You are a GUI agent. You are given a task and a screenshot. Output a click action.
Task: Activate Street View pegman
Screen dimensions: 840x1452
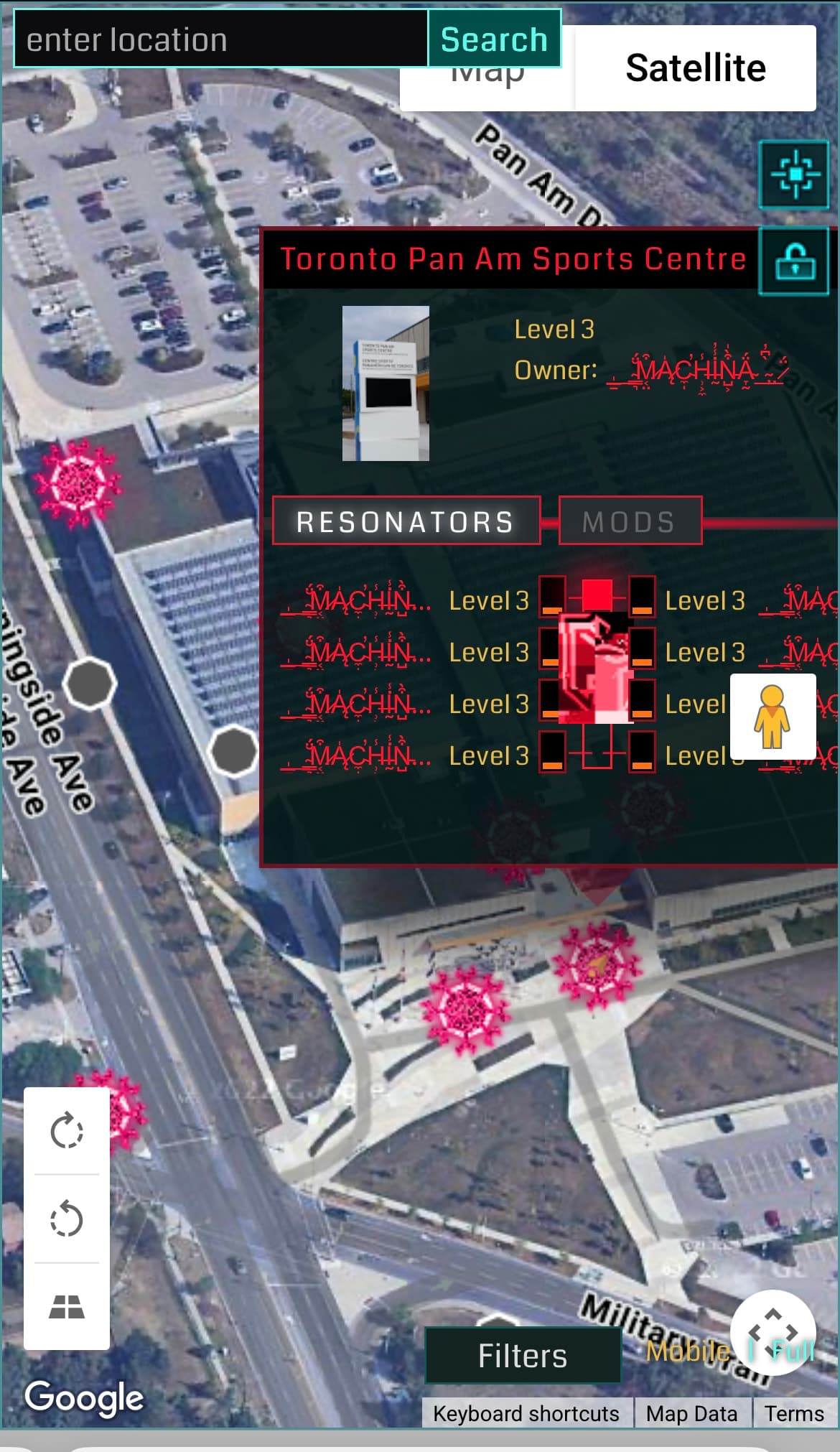773,717
